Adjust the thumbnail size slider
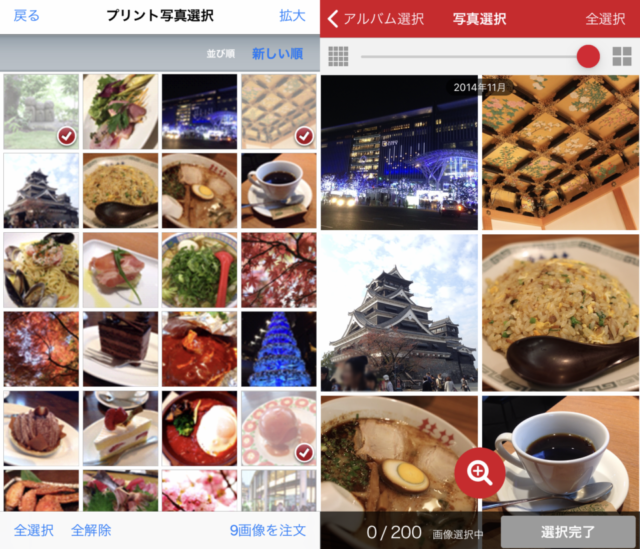 [x=588, y=56]
